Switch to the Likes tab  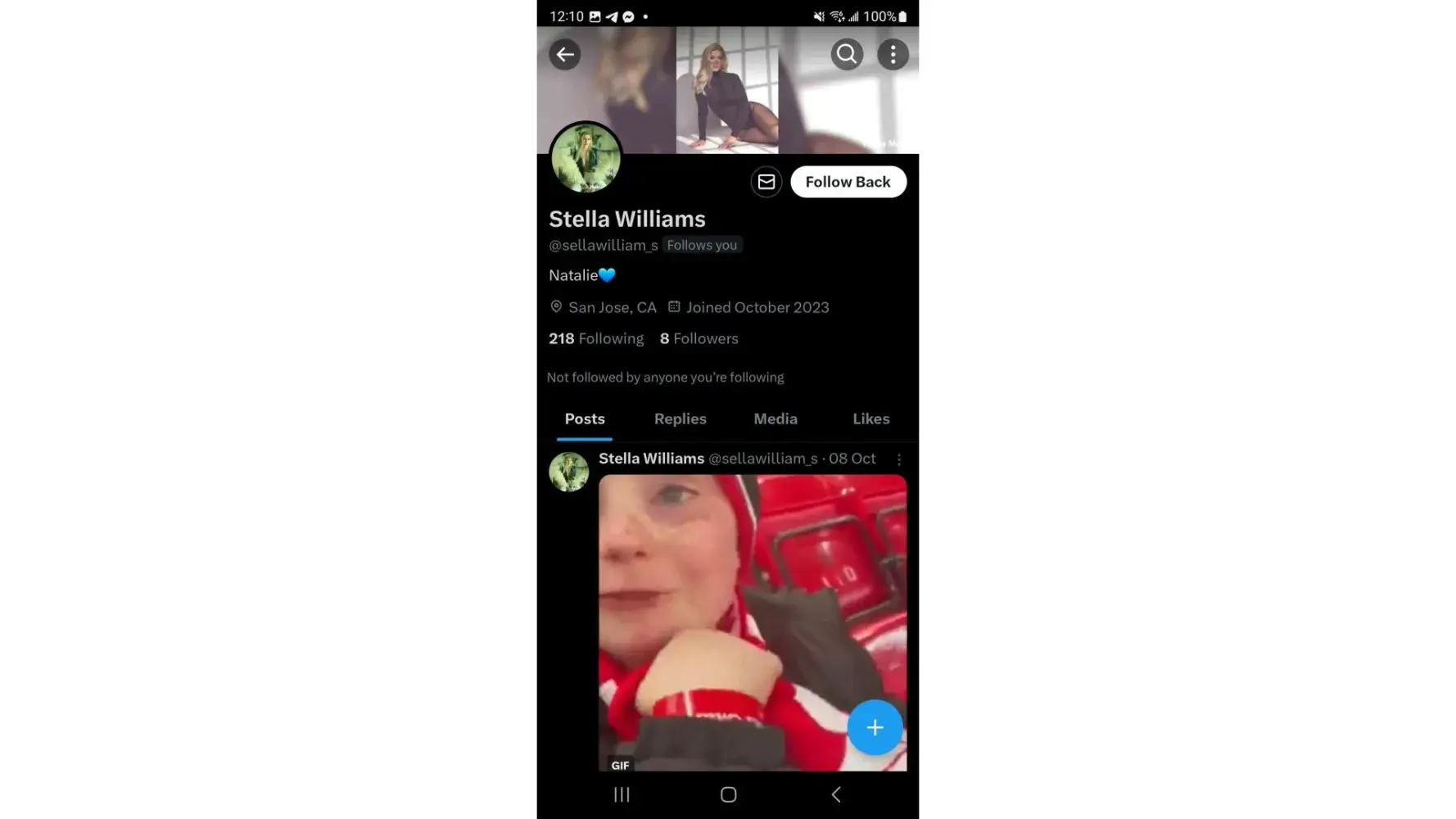[870, 419]
